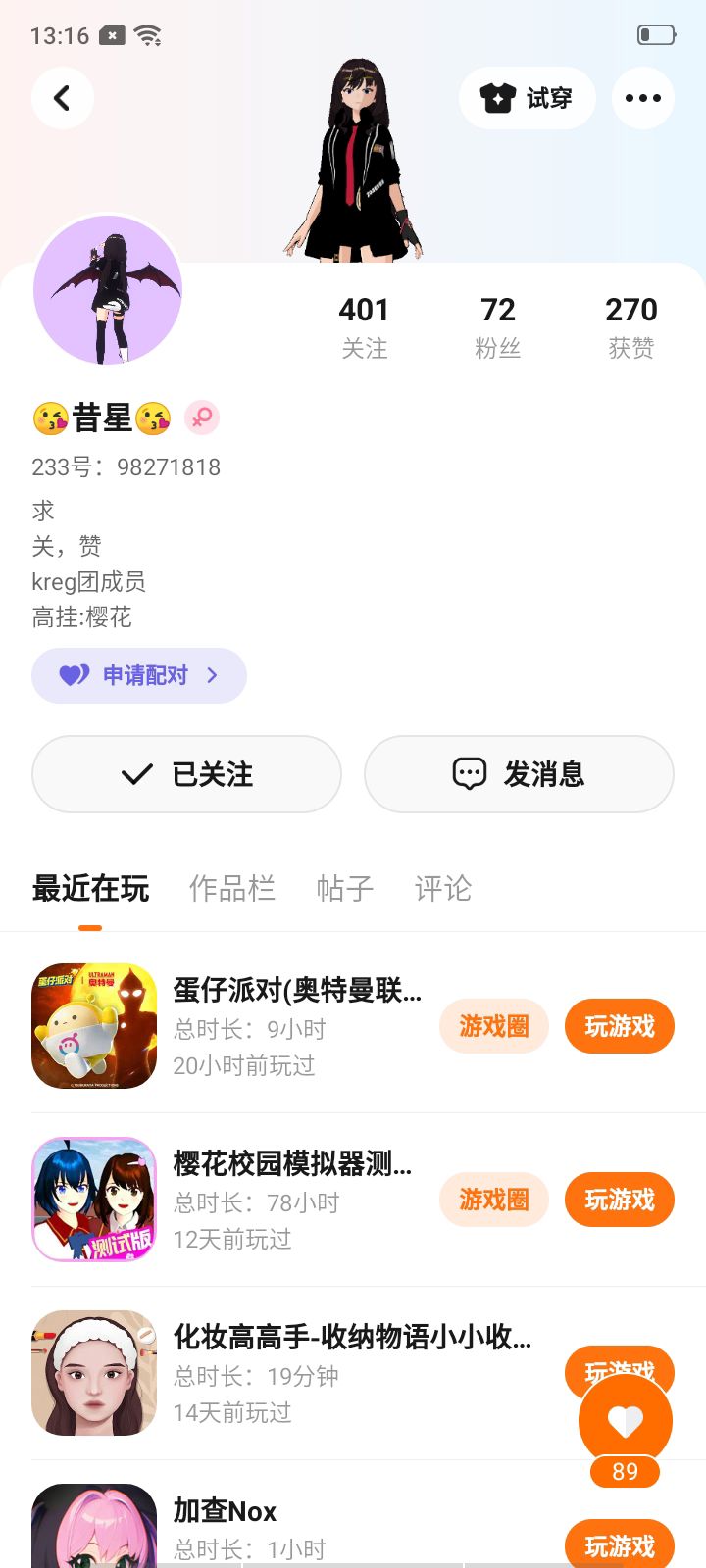Open the three-dot overflow menu

click(x=642, y=98)
